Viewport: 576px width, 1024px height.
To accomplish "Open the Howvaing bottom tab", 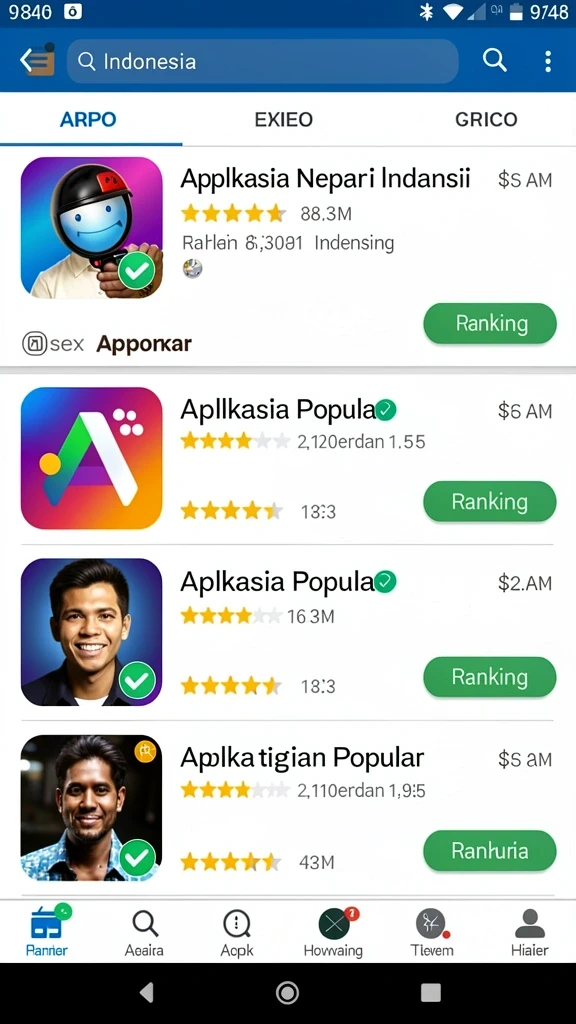I will (x=334, y=933).
